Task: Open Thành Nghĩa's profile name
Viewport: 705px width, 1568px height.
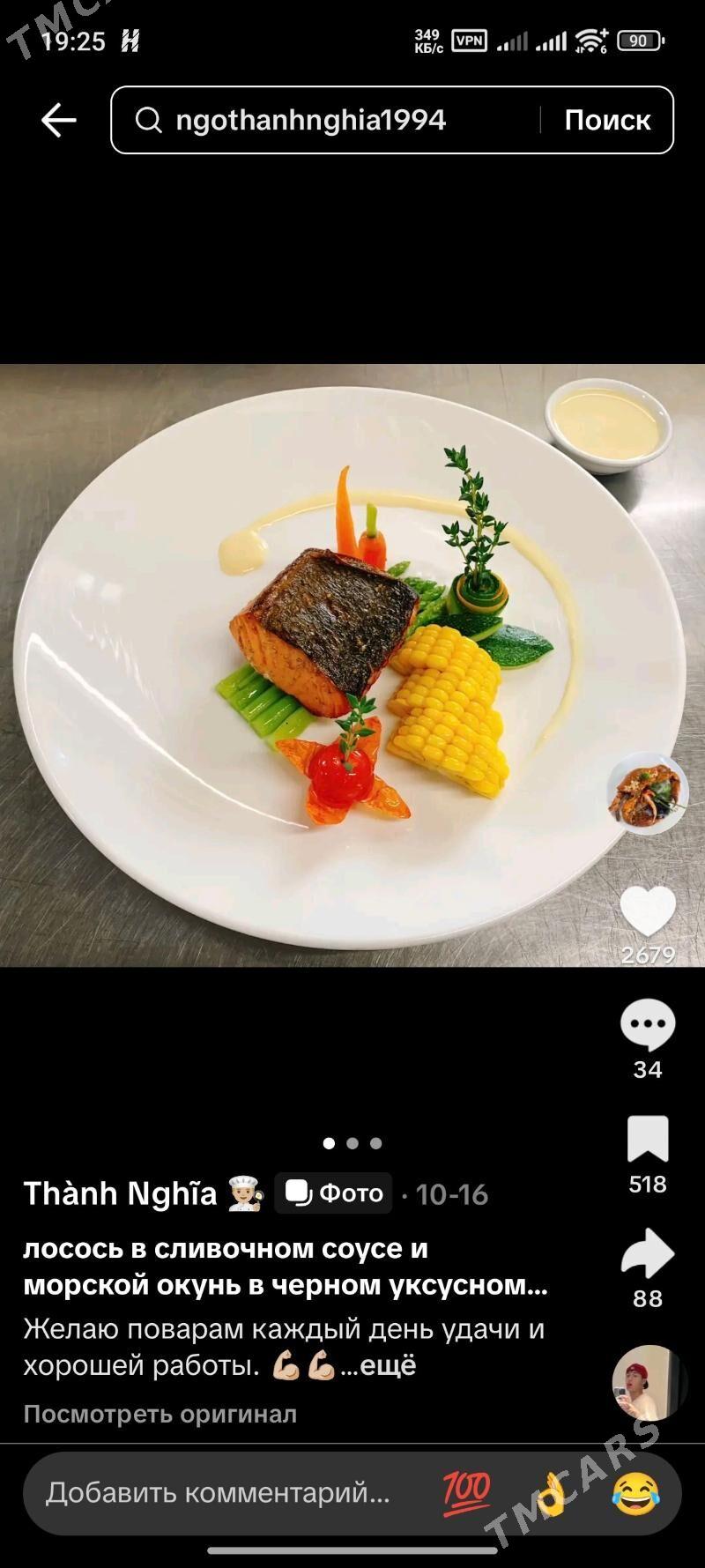Action: 120,1193
